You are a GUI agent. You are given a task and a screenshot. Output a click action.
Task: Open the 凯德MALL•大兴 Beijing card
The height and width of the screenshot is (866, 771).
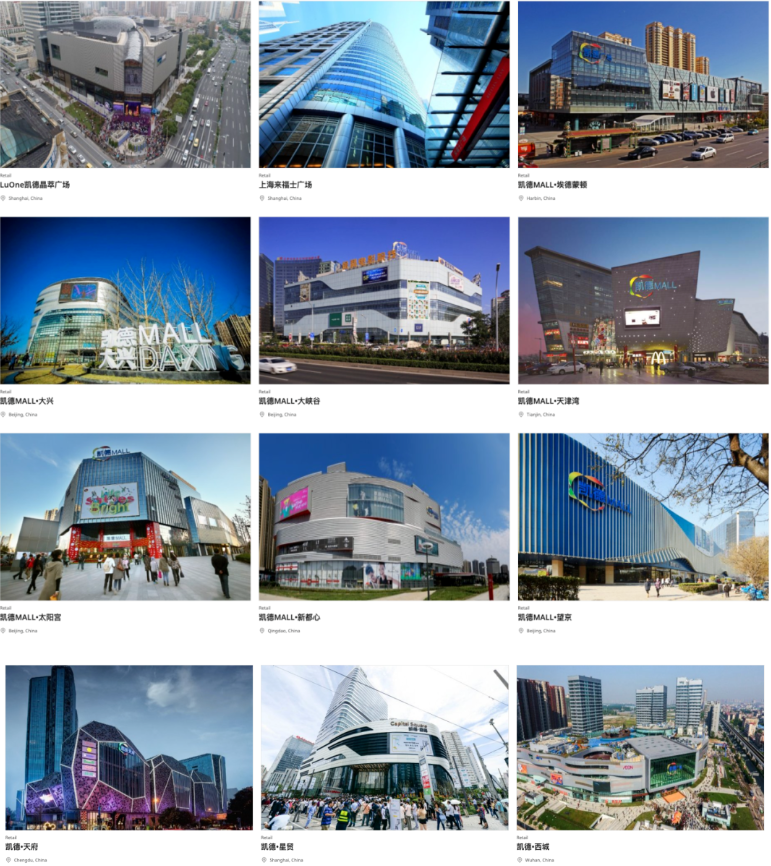tap(125, 300)
